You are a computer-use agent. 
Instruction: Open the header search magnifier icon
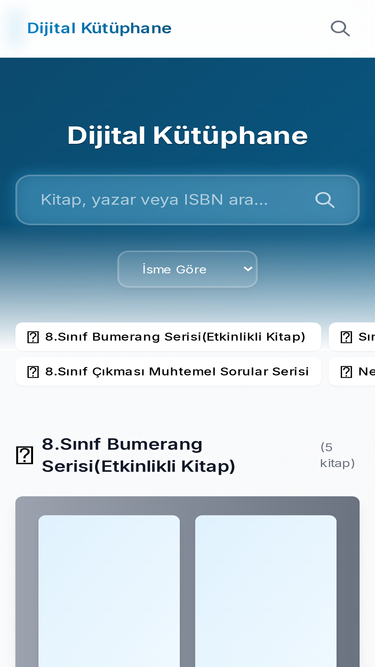pyautogui.click(x=340, y=29)
